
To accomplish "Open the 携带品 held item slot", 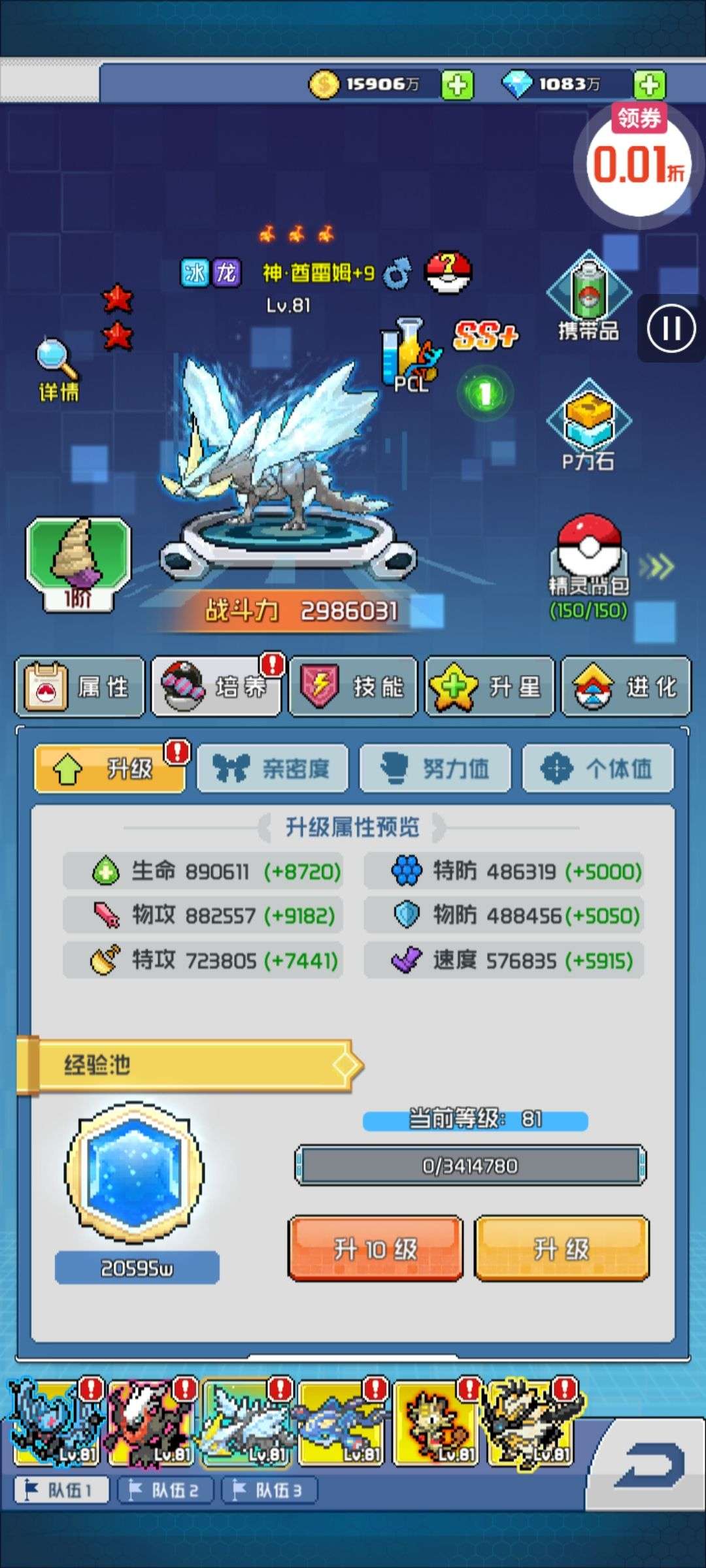I will (588, 297).
